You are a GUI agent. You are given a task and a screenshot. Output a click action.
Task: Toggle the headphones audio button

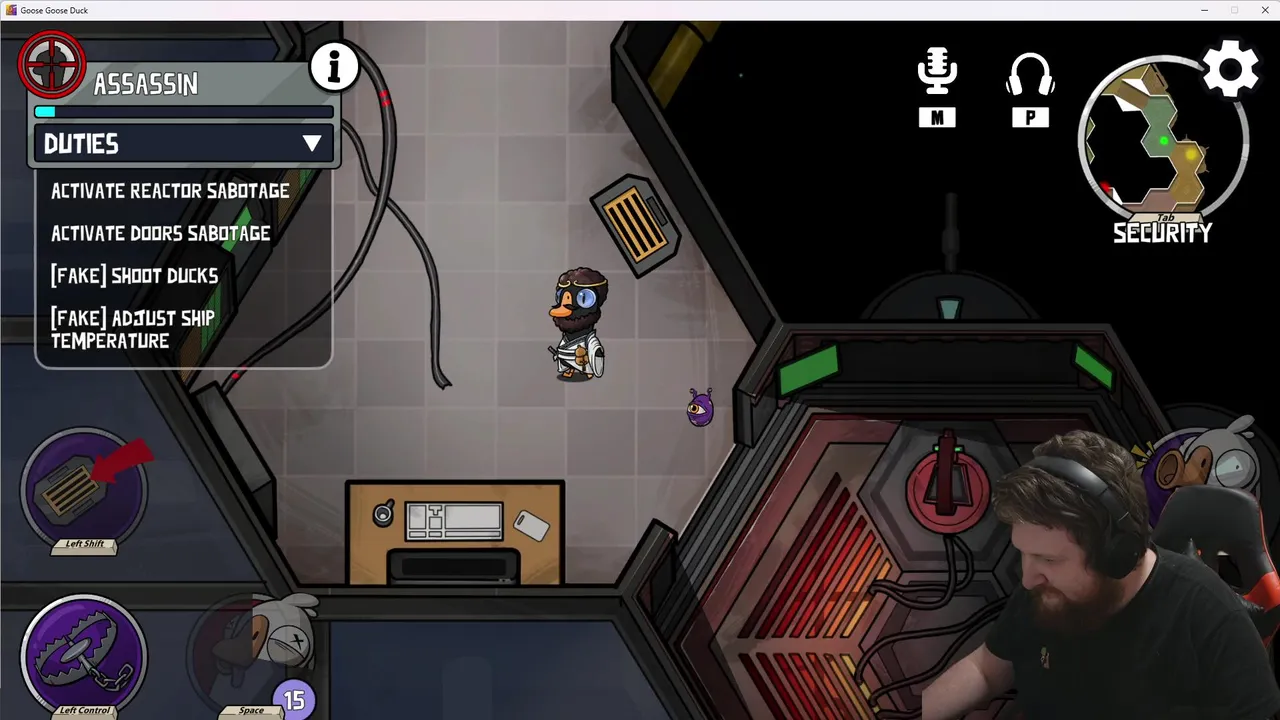[1030, 75]
